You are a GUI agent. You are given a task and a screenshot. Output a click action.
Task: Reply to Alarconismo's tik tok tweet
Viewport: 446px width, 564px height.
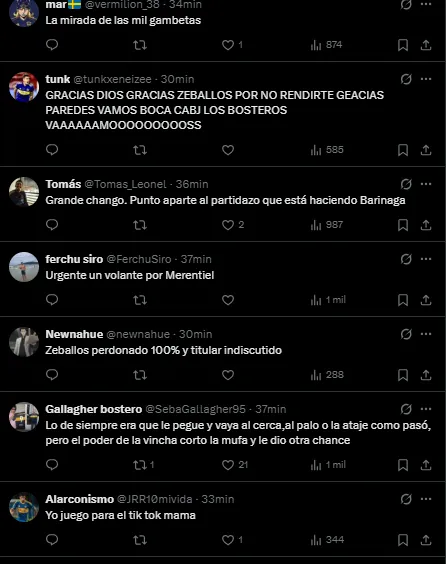[x=52, y=540]
